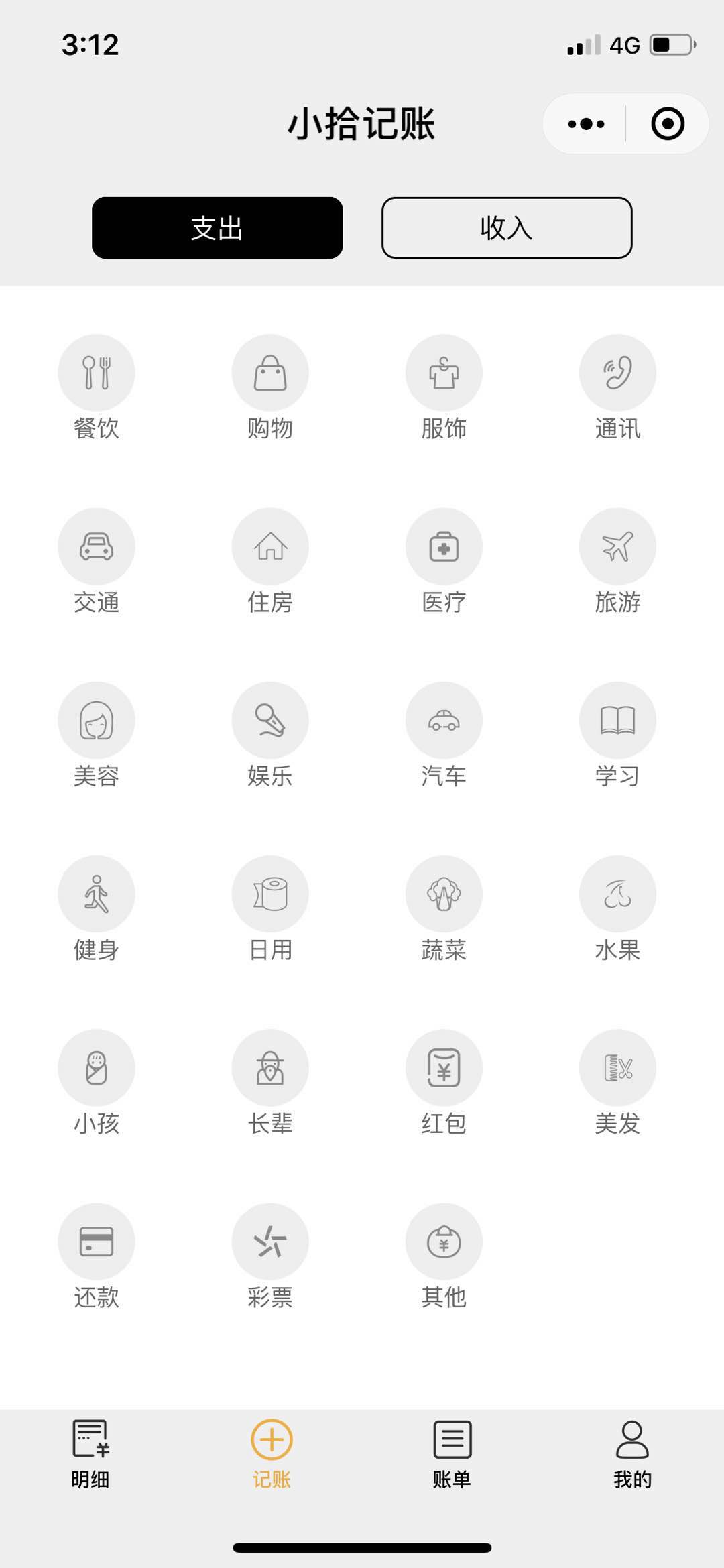Choose the 旅游 category
This screenshot has height=1568, width=724.
pos(617,561)
